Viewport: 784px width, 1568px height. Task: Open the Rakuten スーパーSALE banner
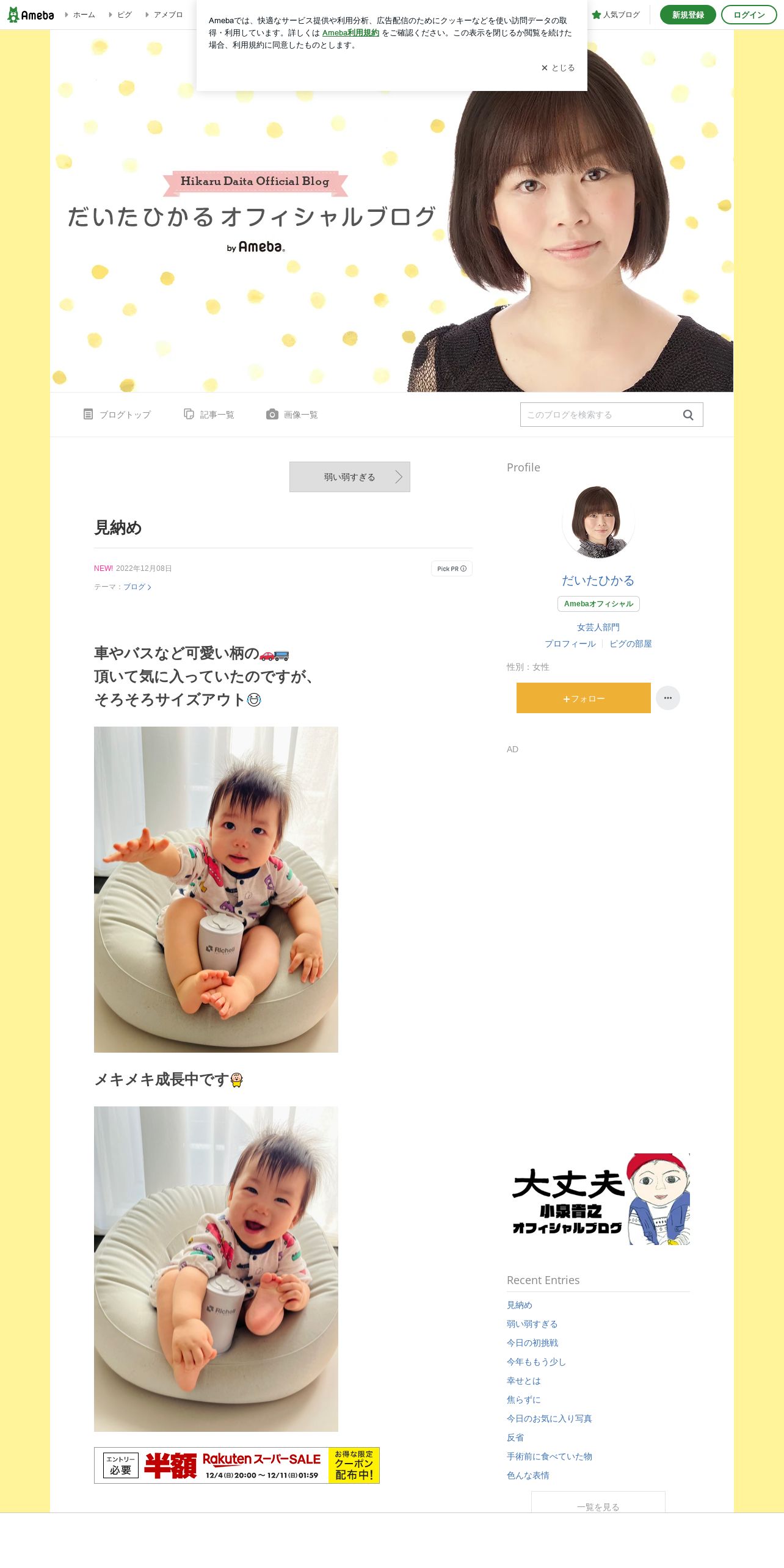click(237, 1465)
